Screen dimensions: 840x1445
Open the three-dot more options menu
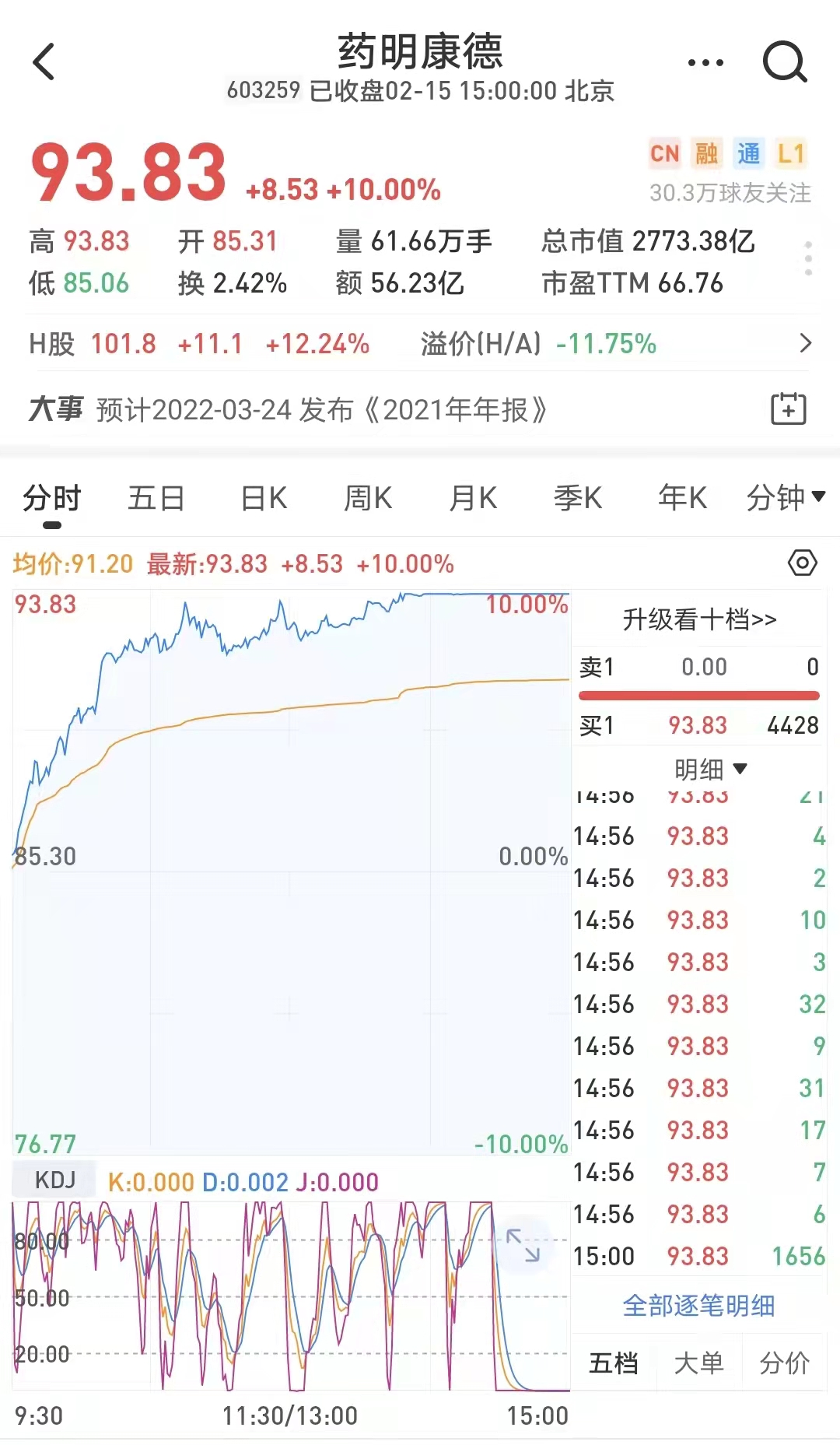click(705, 62)
